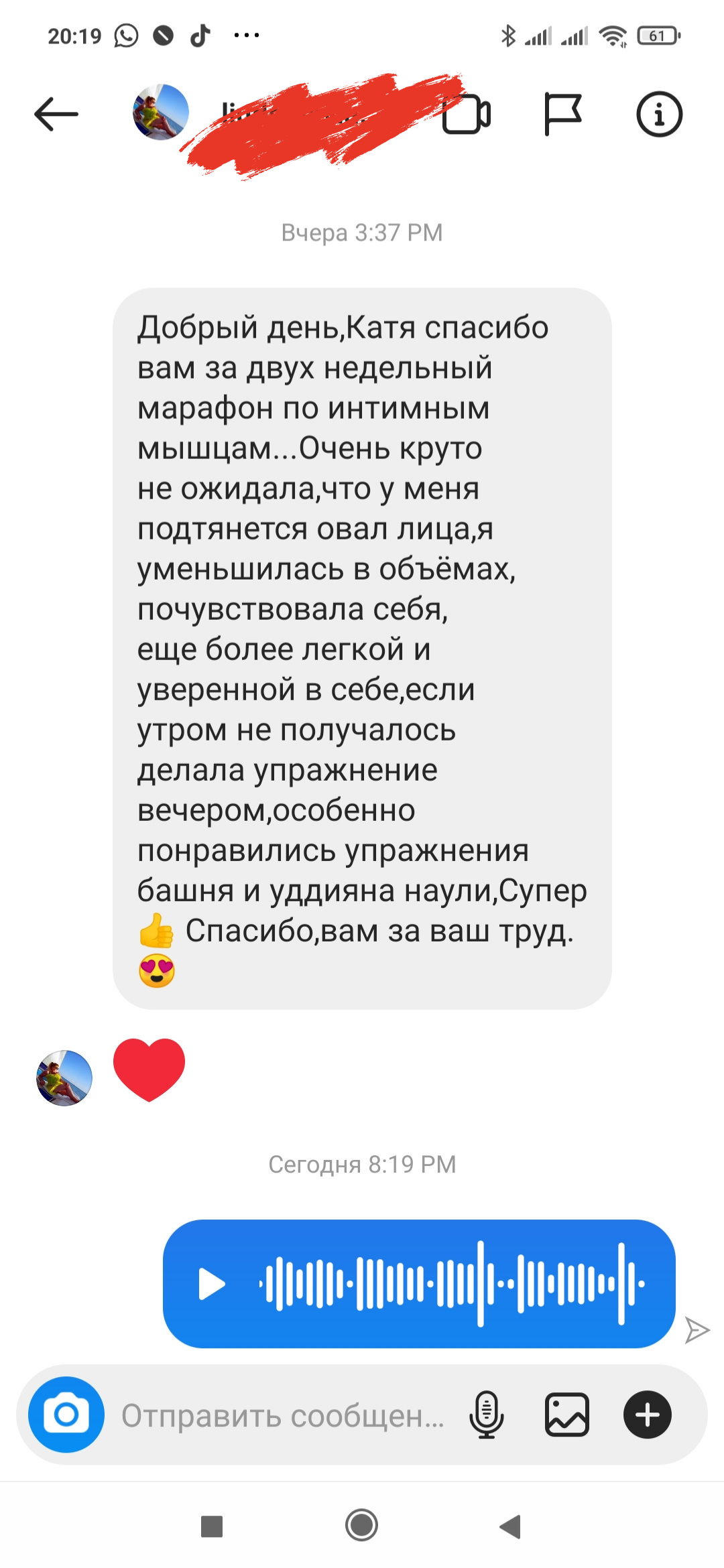The image size is (724, 1568).
Task: Focus the "Отправить сообщение" text field
Action: (282, 1415)
